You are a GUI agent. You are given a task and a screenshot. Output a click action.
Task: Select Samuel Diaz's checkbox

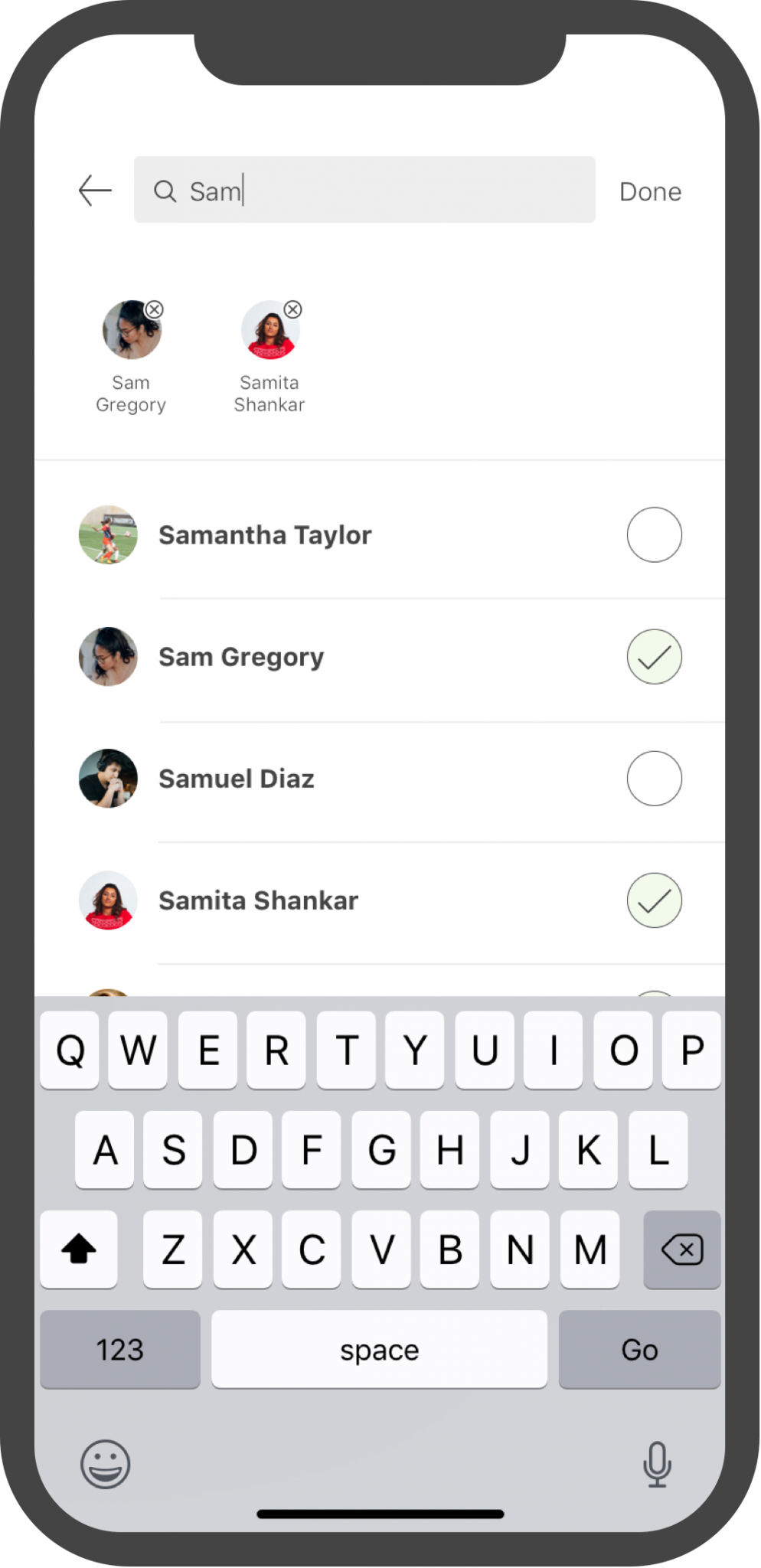[x=654, y=779]
